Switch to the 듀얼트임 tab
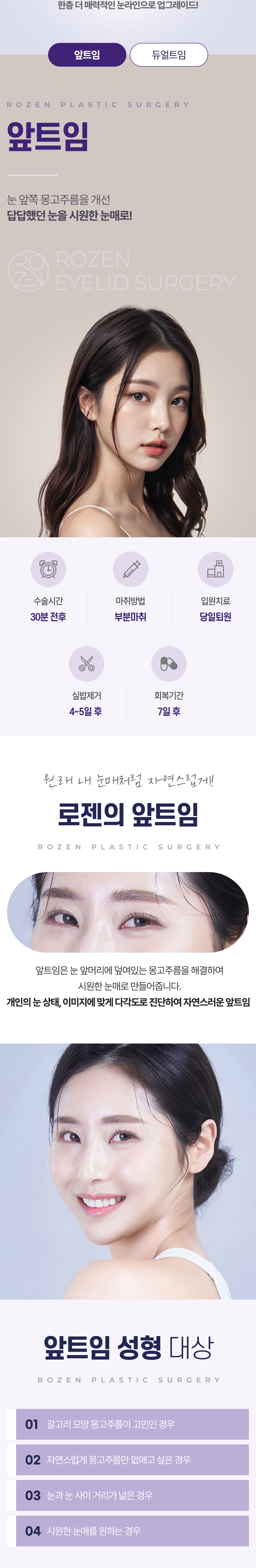 click(169, 55)
